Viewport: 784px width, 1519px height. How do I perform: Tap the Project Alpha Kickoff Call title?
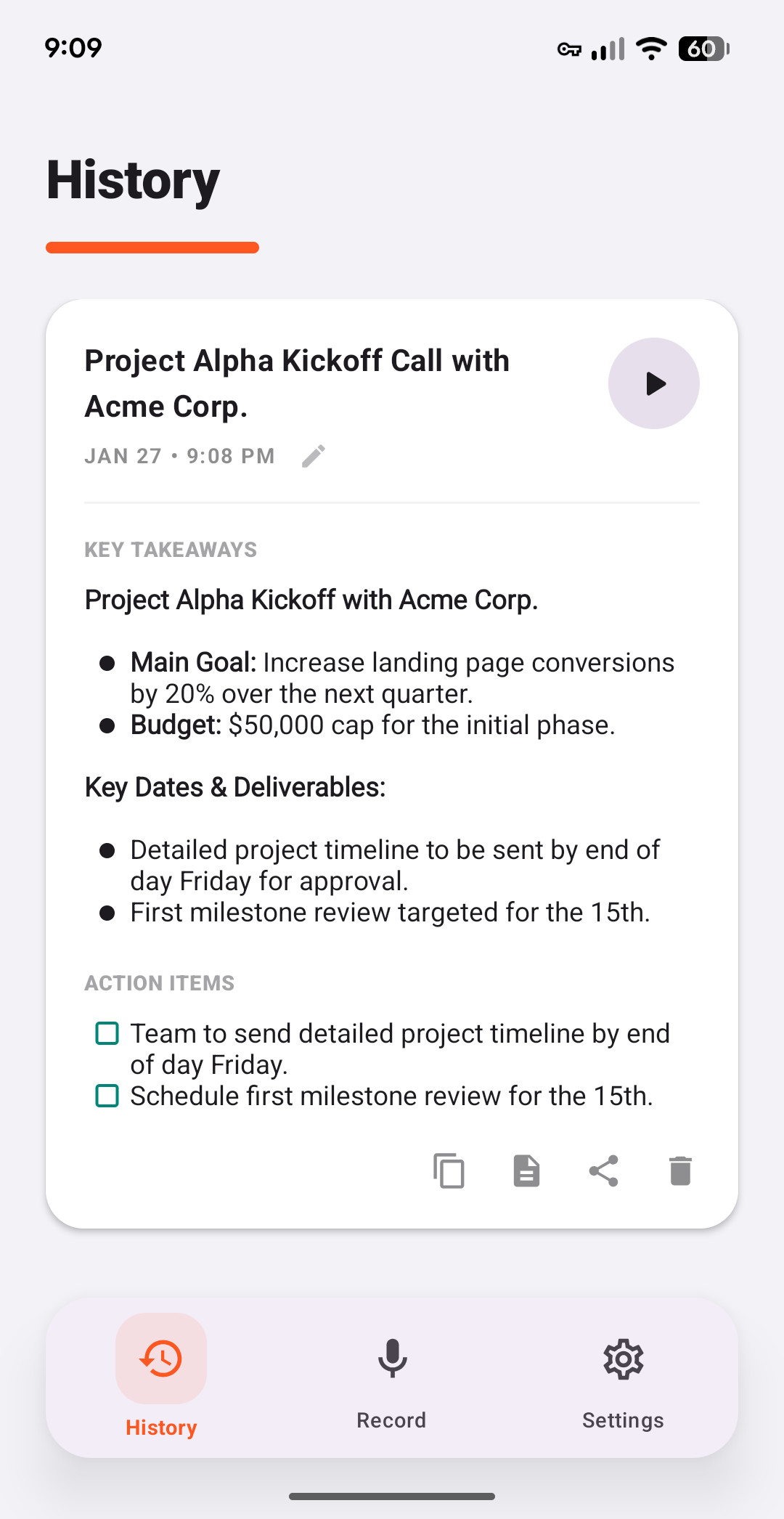click(297, 383)
